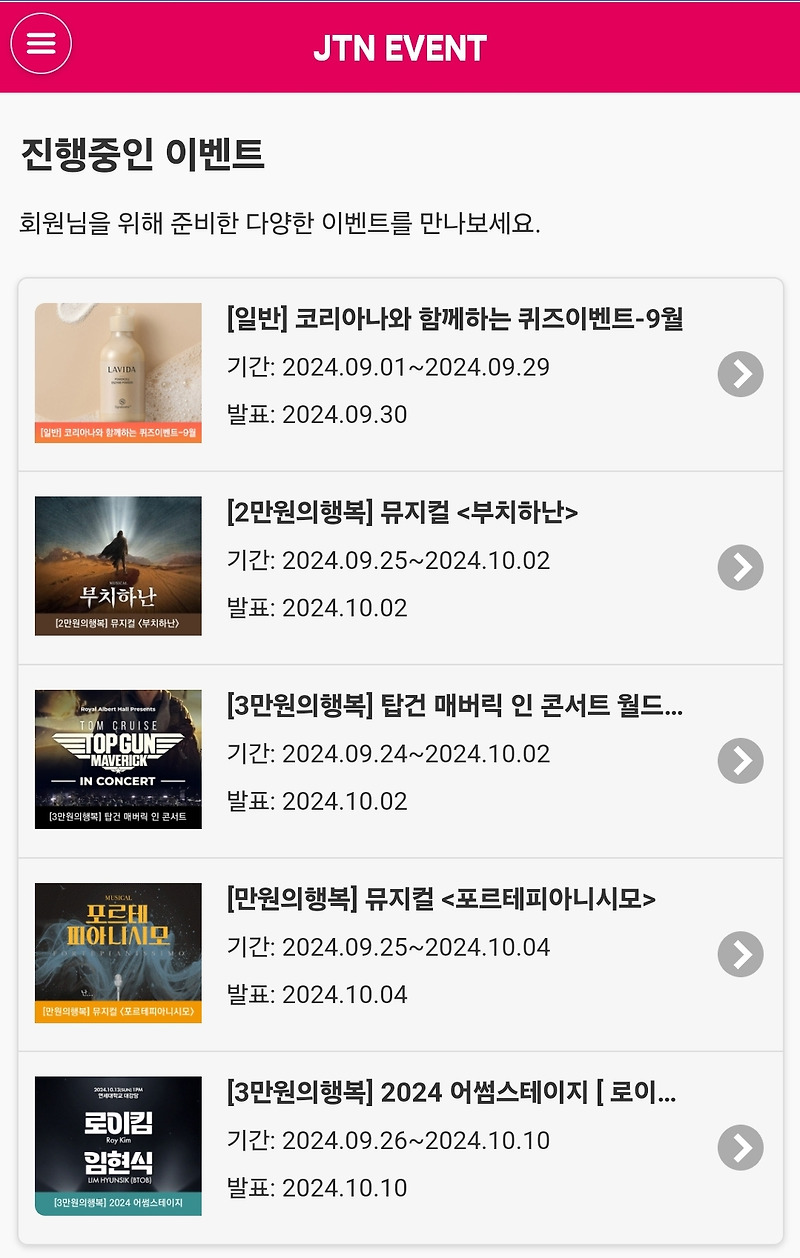Click the JTN EVENT header logo

tap(400, 45)
